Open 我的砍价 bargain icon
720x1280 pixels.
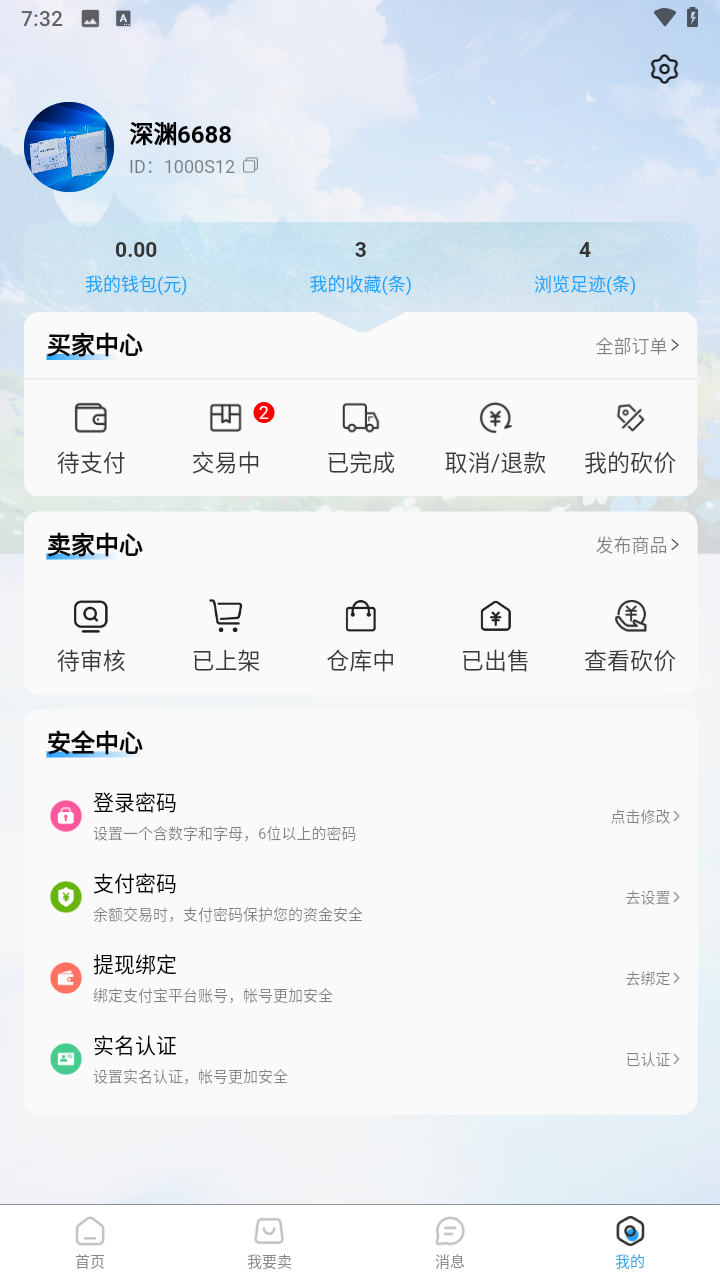629,435
